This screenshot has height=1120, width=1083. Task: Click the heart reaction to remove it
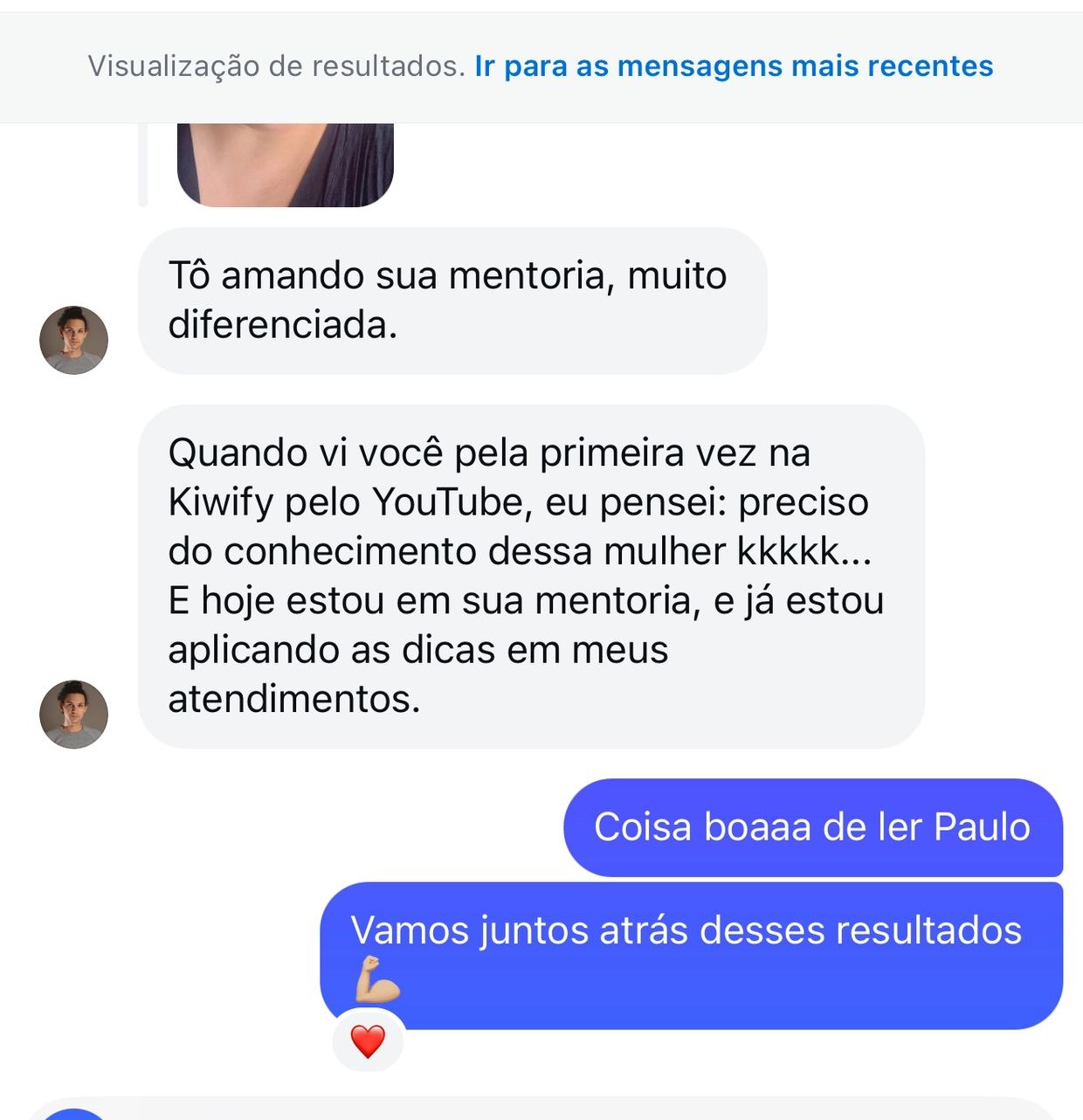[368, 1042]
